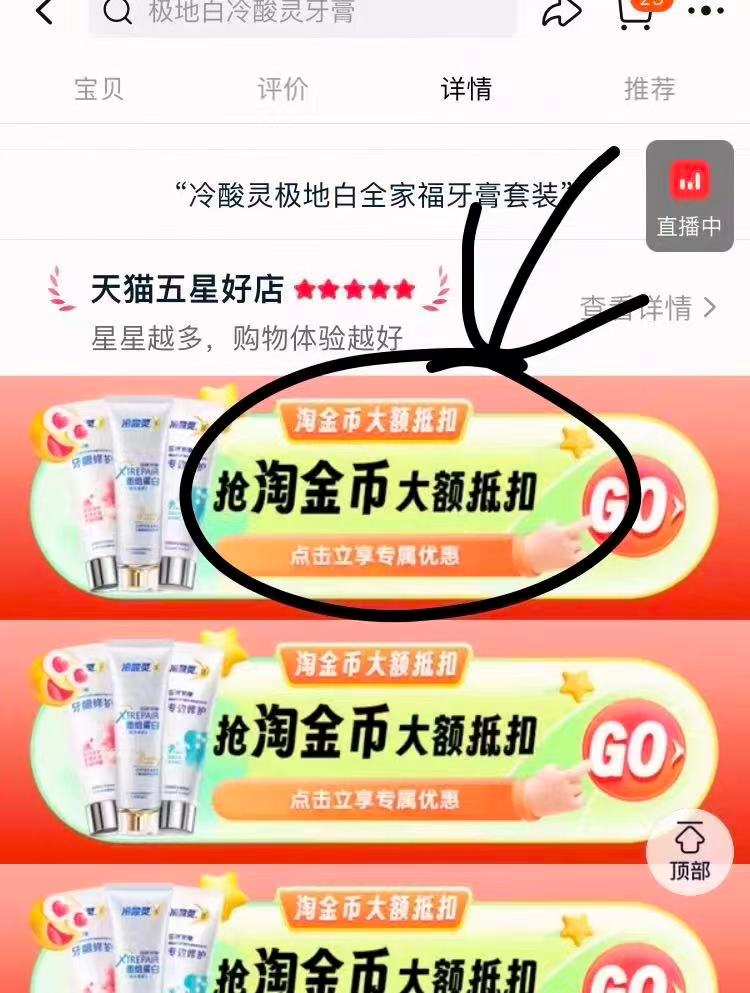Screen dimensions: 750x993
Task: Share this product
Action: coord(562,12)
